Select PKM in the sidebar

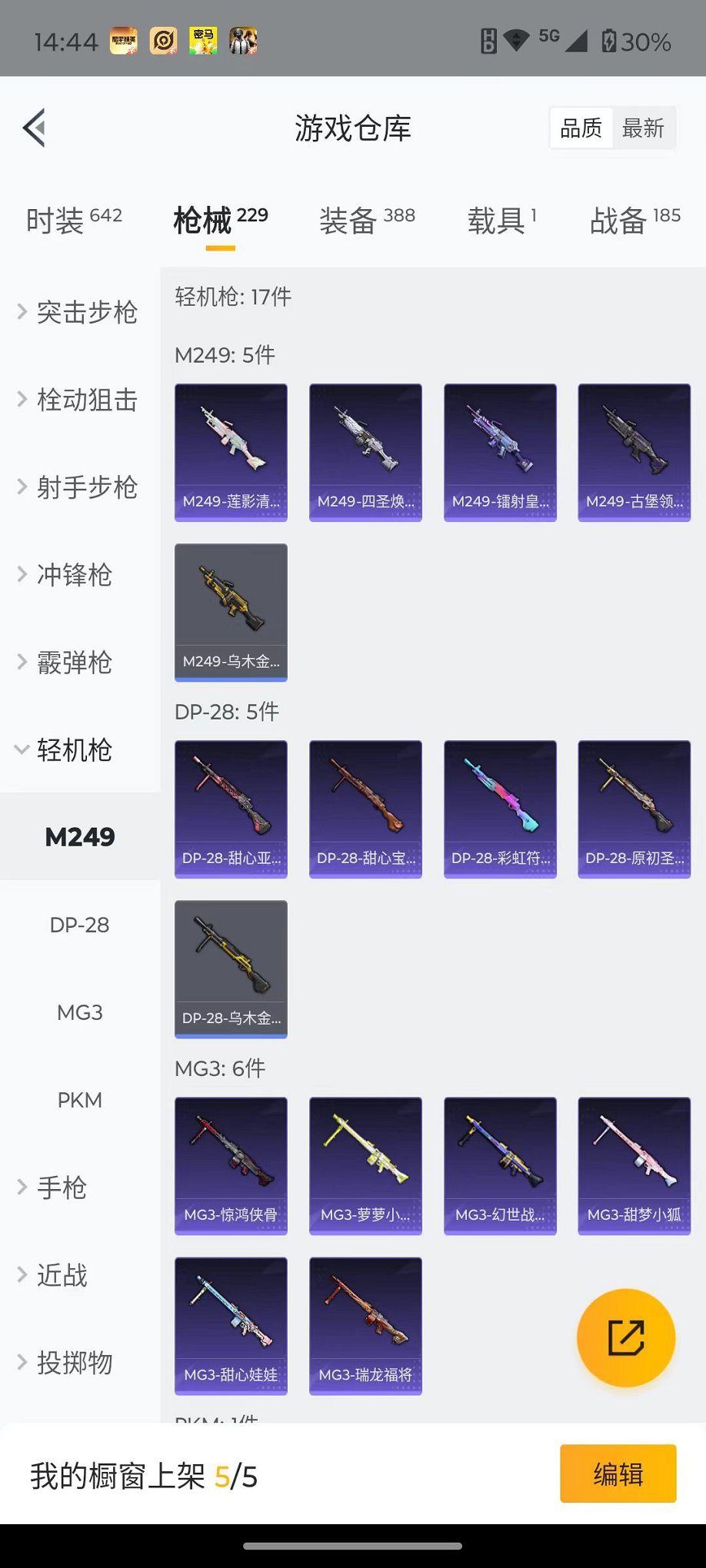click(x=79, y=1100)
